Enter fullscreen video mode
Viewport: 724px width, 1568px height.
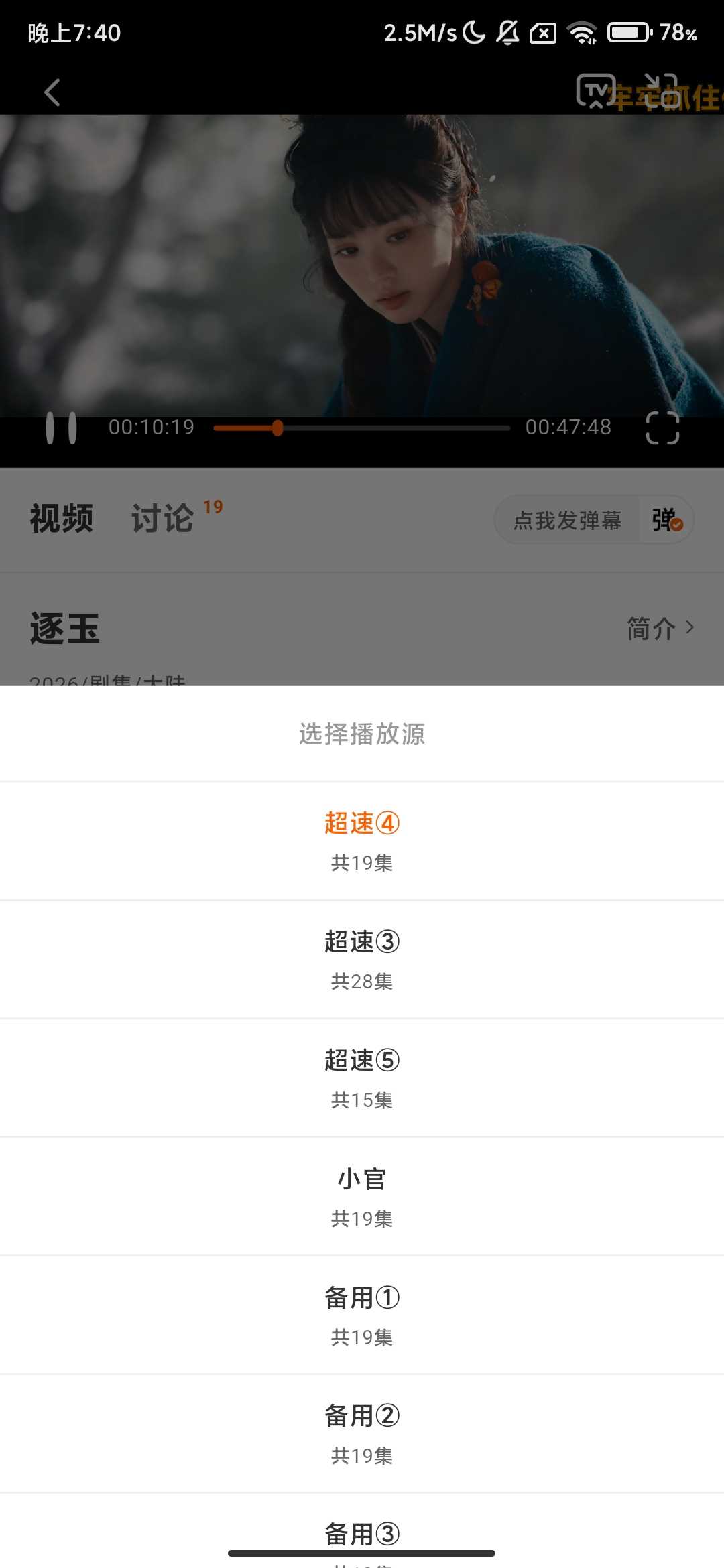[x=662, y=428]
